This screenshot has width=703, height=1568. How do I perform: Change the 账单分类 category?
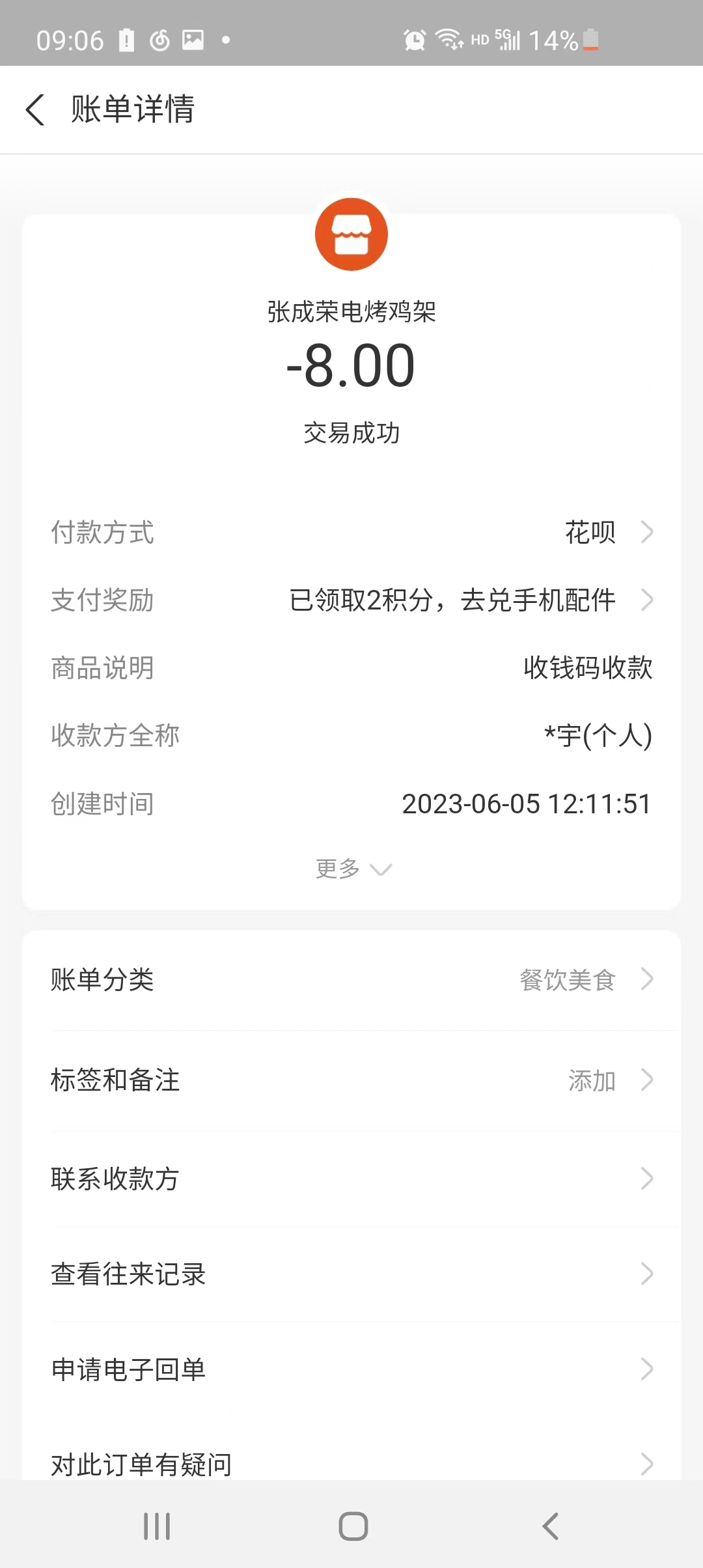(x=351, y=980)
